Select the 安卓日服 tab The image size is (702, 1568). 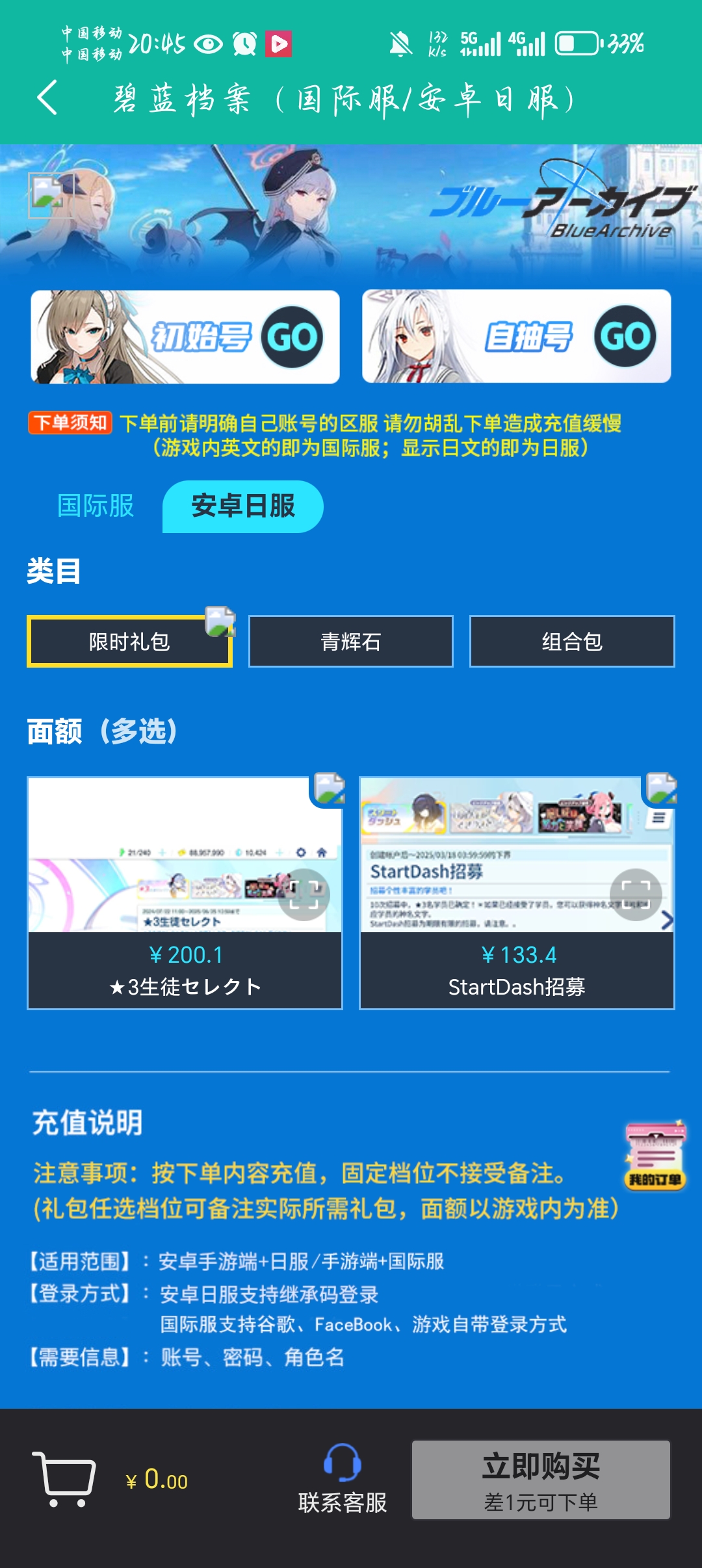point(242,506)
